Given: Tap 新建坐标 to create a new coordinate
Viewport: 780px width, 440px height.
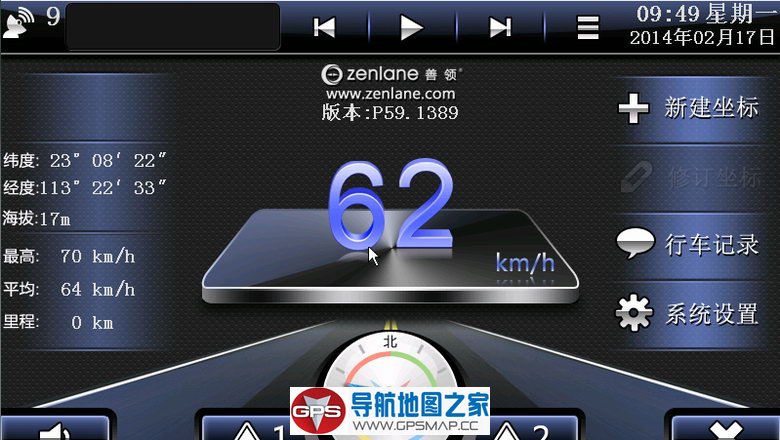Looking at the screenshot, I should (690, 108).
